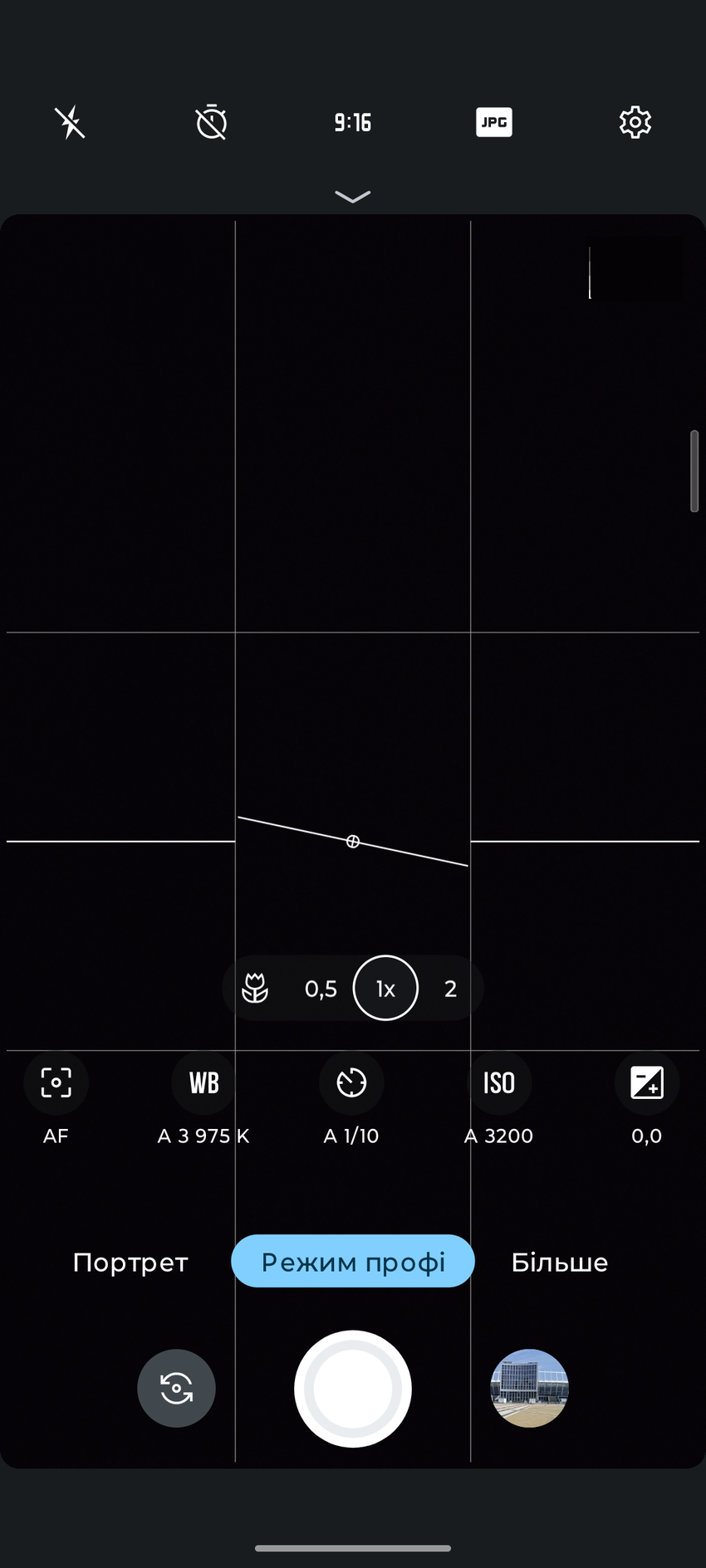Open Більше camera modes
Image resolution: width=706 pixels, height=1568 pixels.
(560, 1262)
